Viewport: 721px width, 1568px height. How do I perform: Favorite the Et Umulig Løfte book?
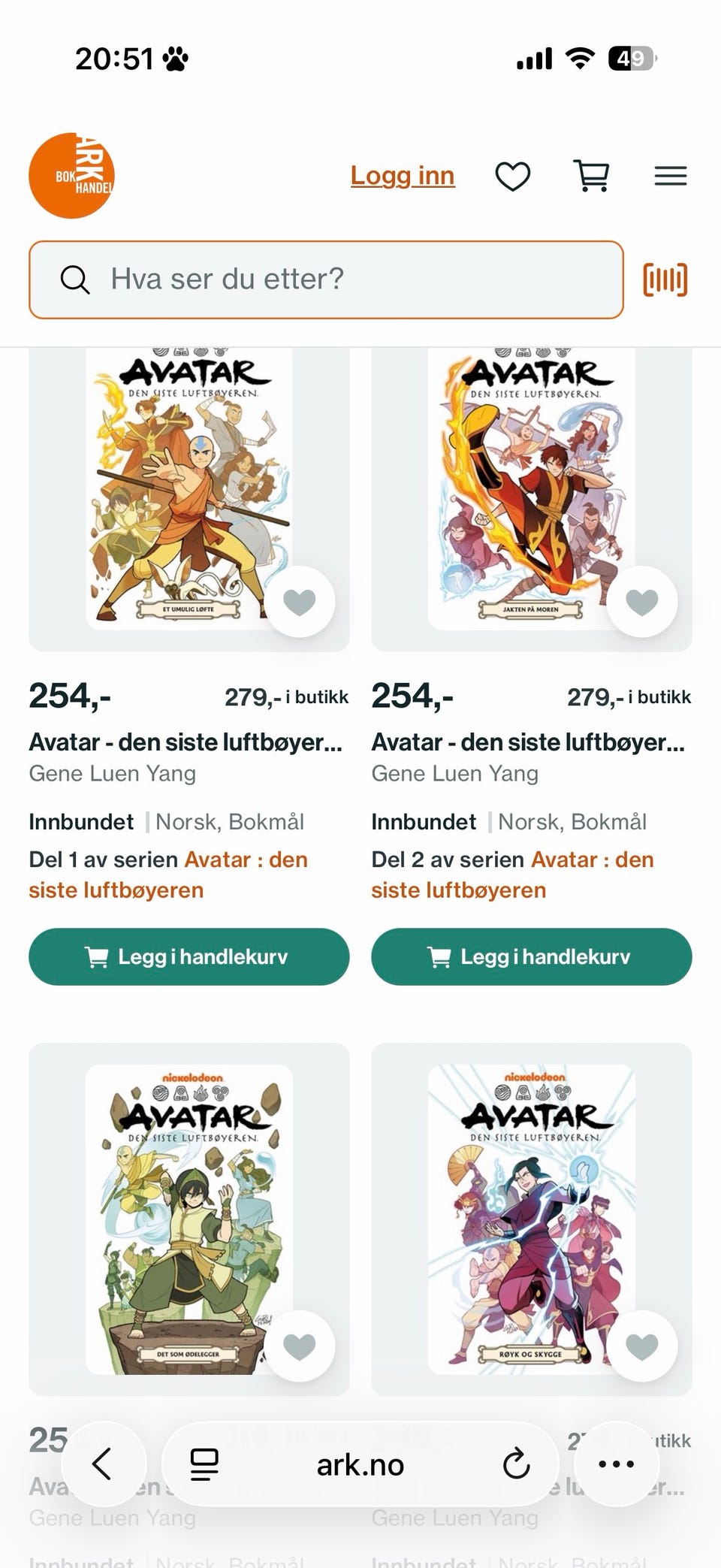coord(300,600)
